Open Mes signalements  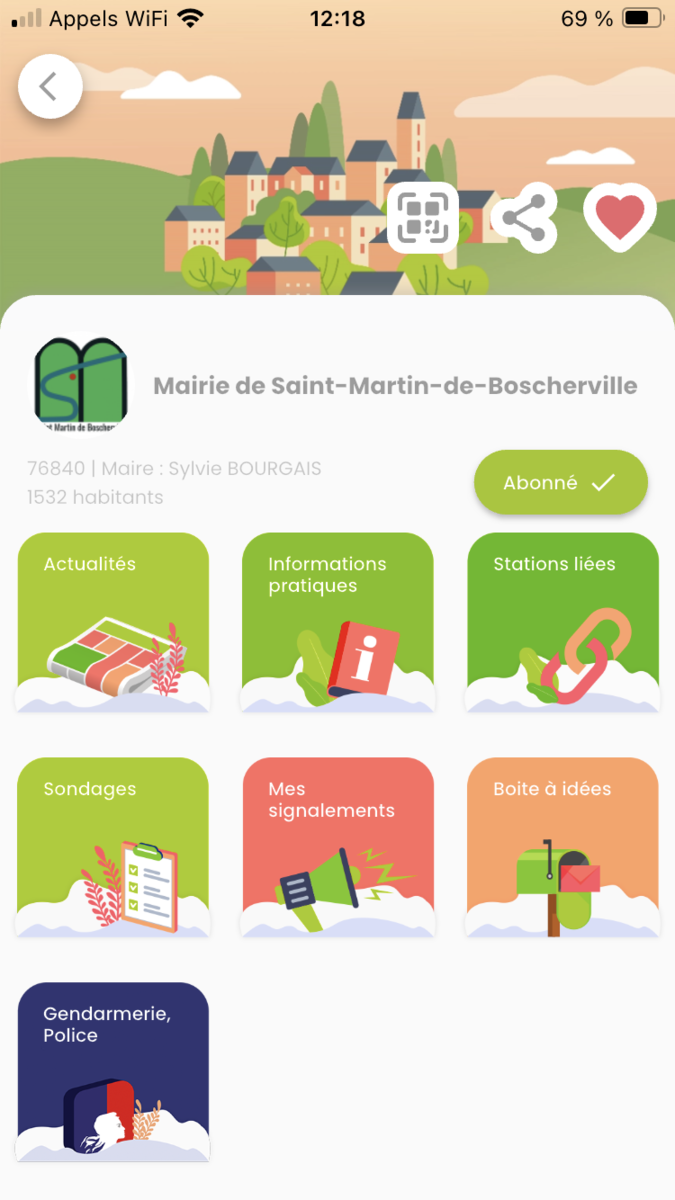point(338,847)
